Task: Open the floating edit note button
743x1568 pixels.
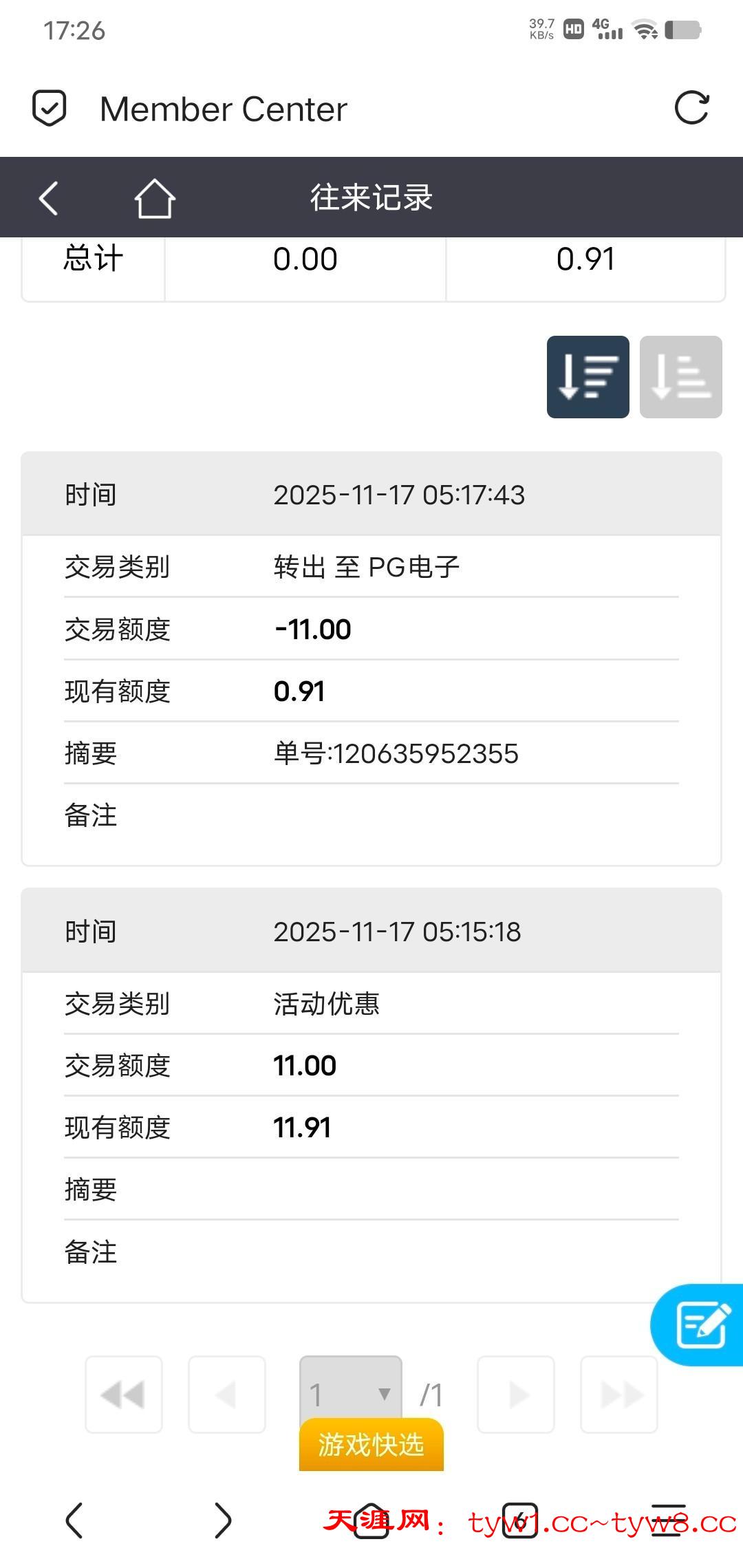Action: (x=700, y=1324)
